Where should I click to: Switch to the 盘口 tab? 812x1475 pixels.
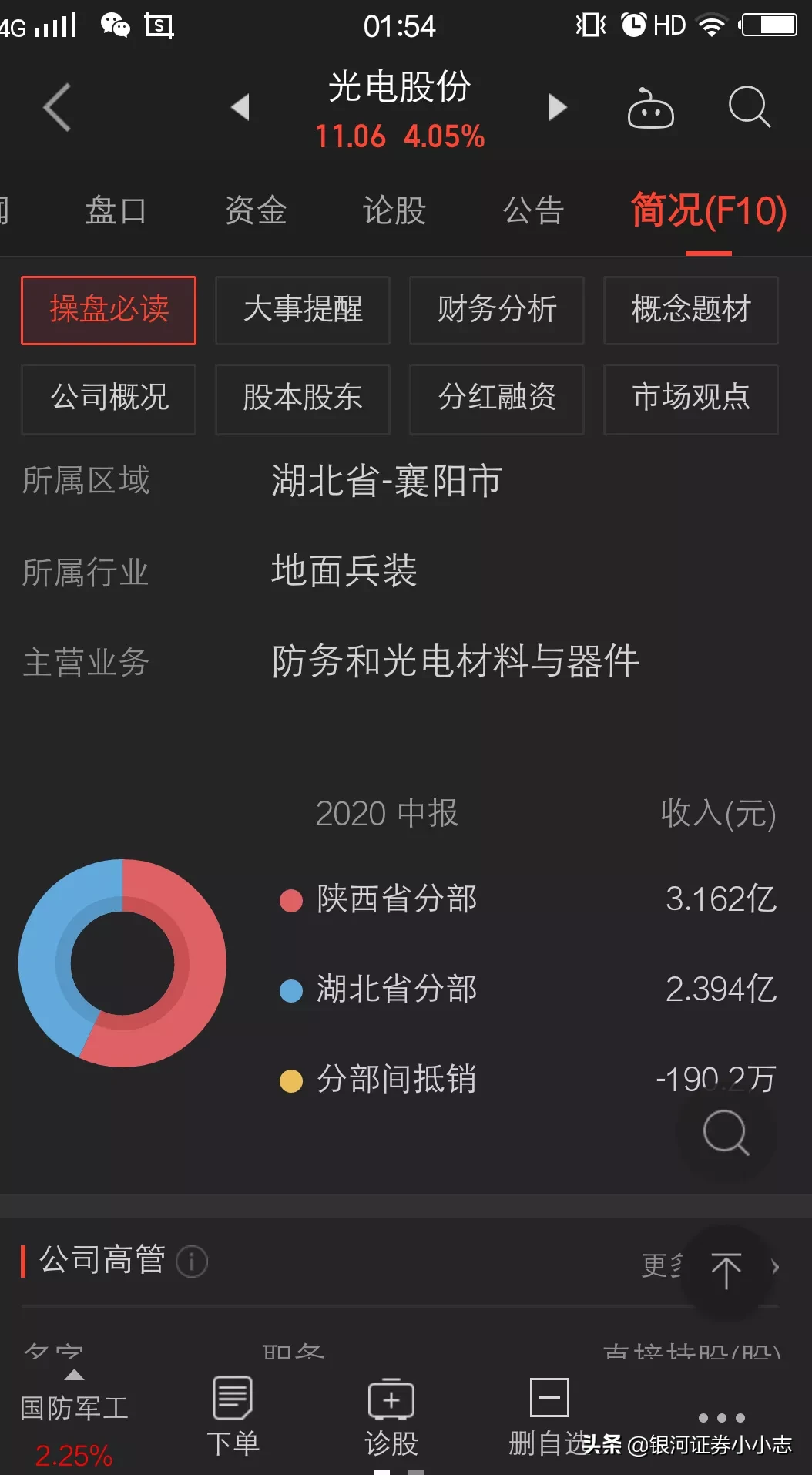116,210
